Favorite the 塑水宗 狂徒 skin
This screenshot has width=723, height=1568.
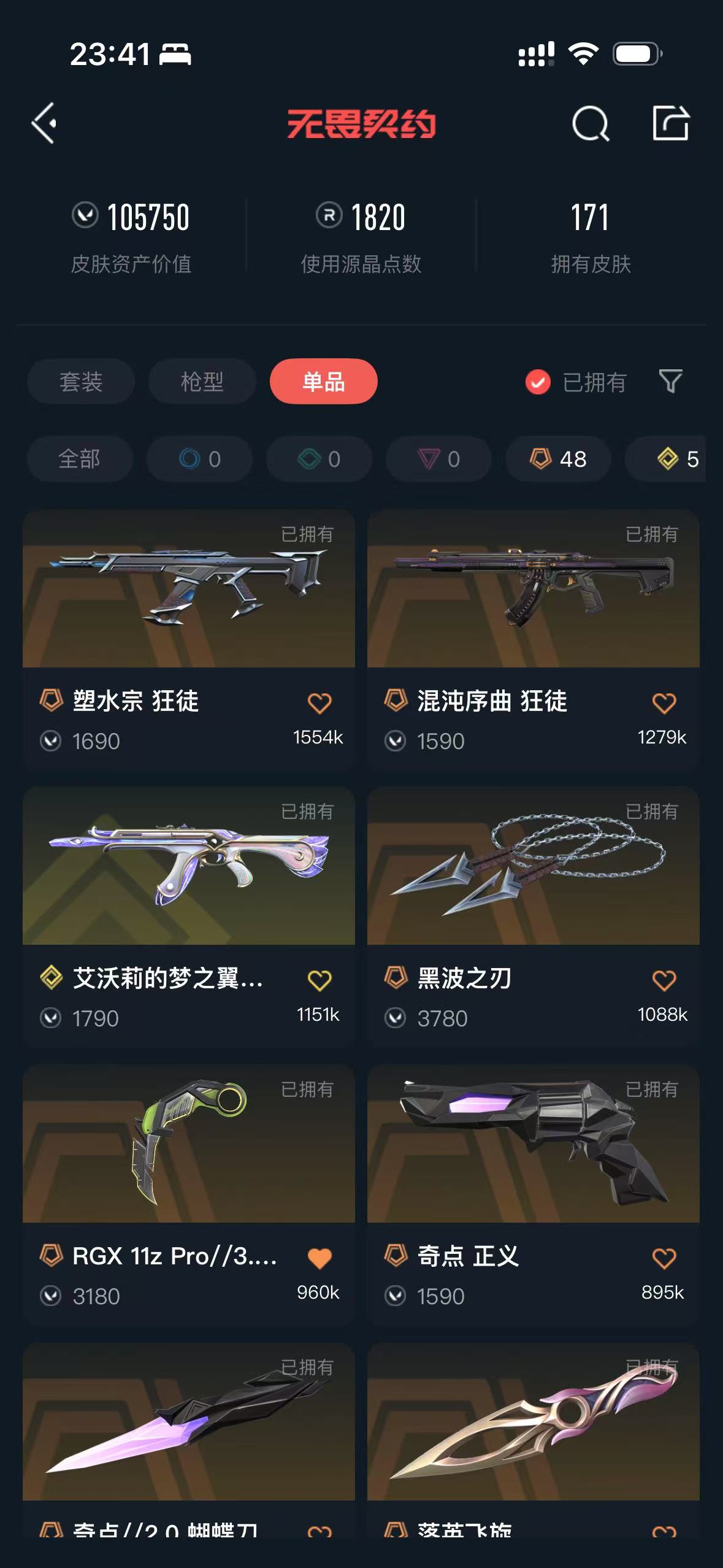[x=319, y=703]
